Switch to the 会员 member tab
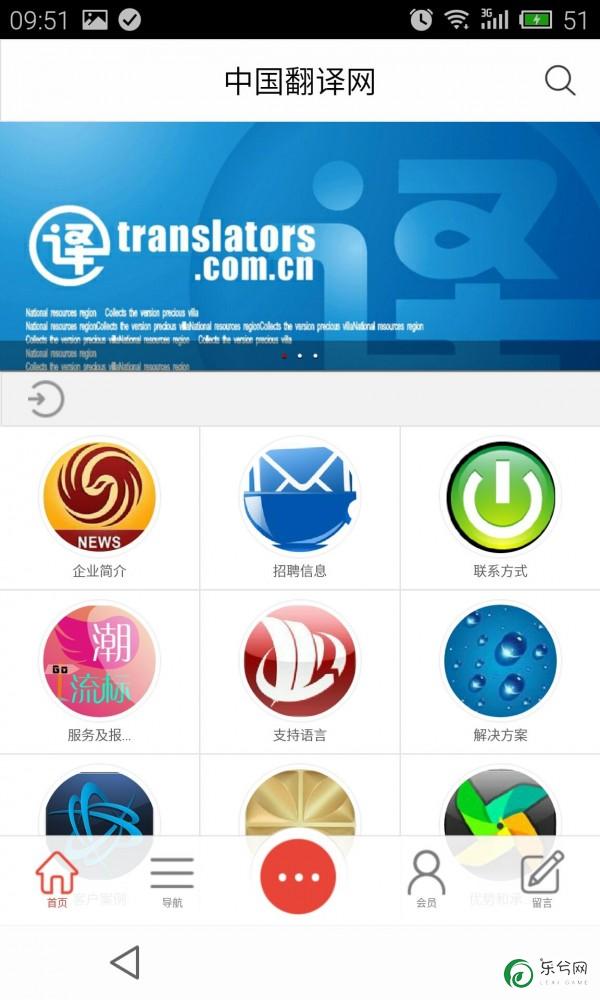This screenshot has width=600, height=1000. 426,880
